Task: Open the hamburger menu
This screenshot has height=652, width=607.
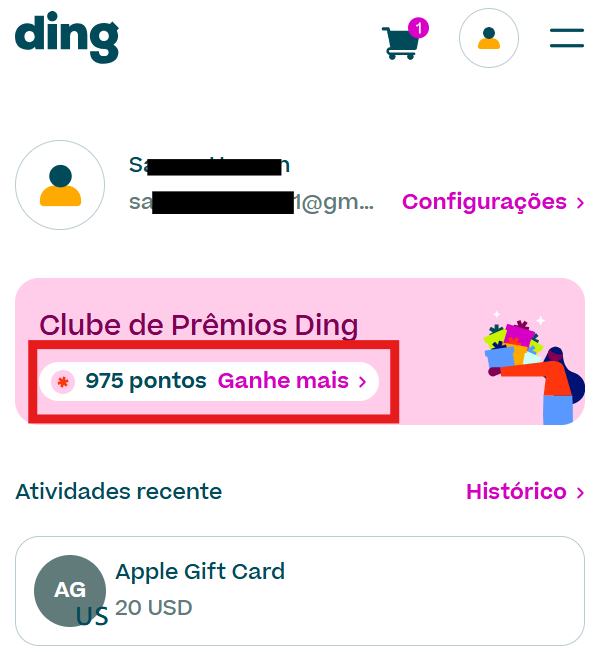Action: click(567, 38)
